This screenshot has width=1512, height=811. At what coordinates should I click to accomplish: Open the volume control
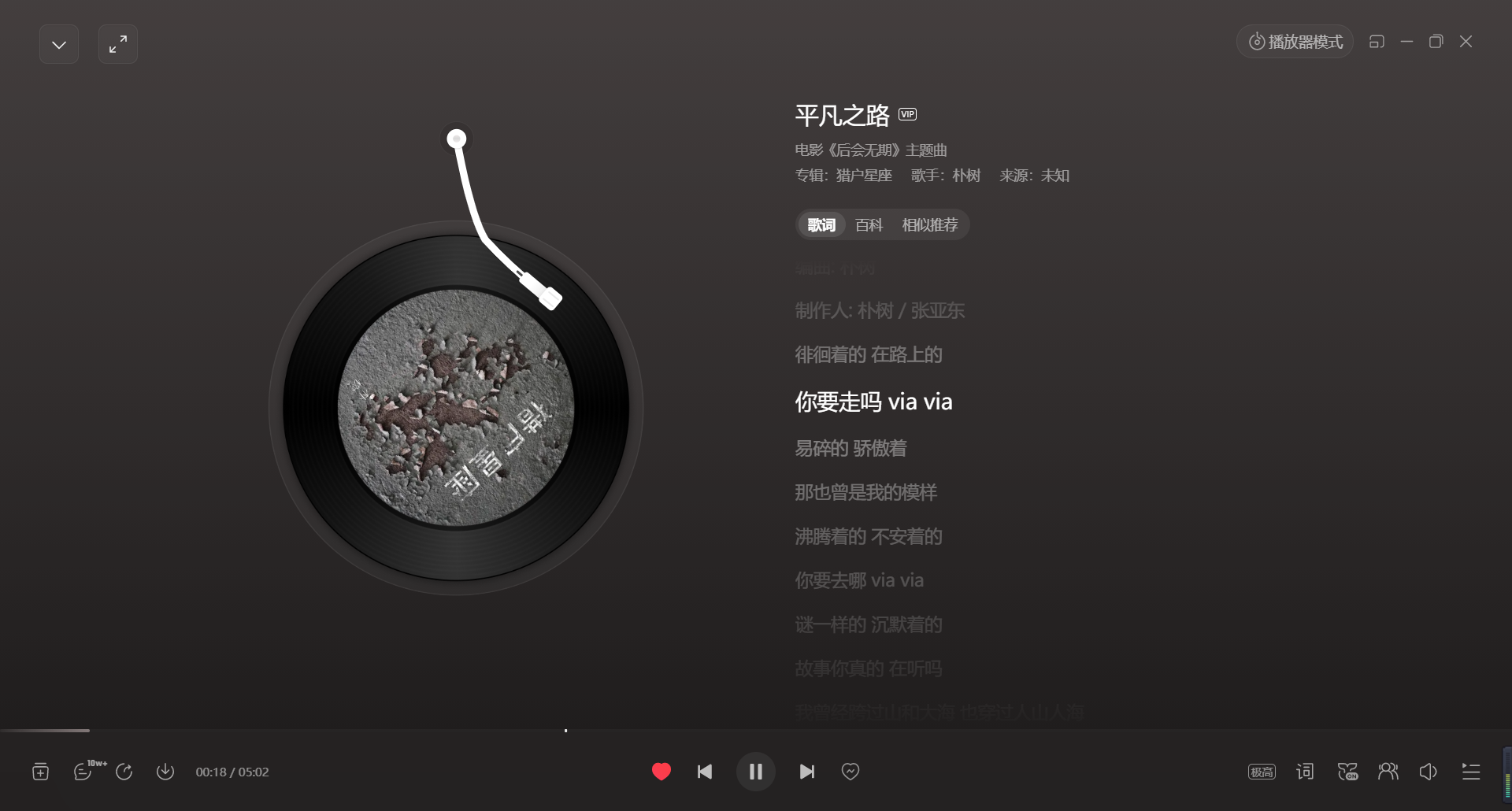[x=1428, y=772]
